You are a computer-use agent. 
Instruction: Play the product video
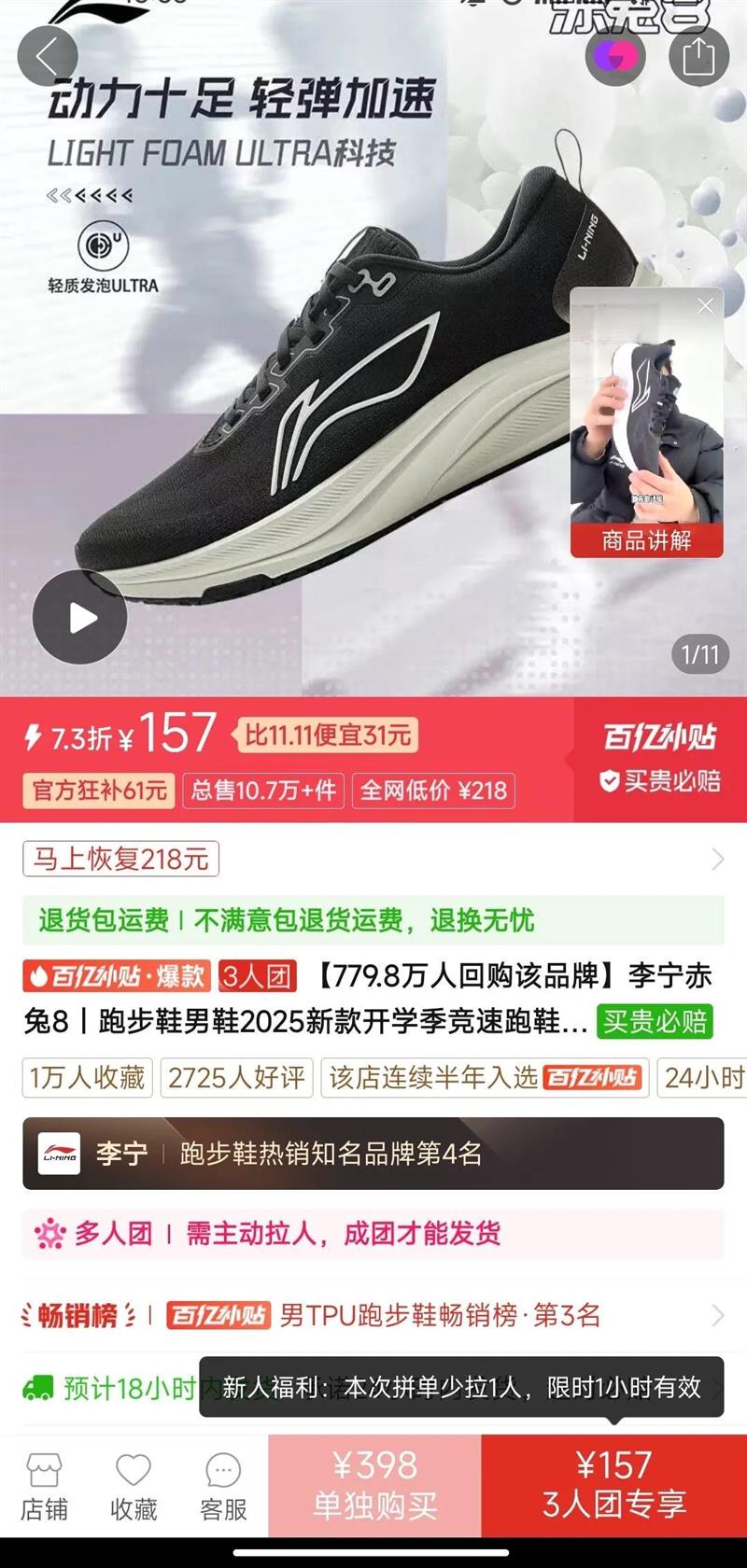pyautogui.click(x=79, y=617)
